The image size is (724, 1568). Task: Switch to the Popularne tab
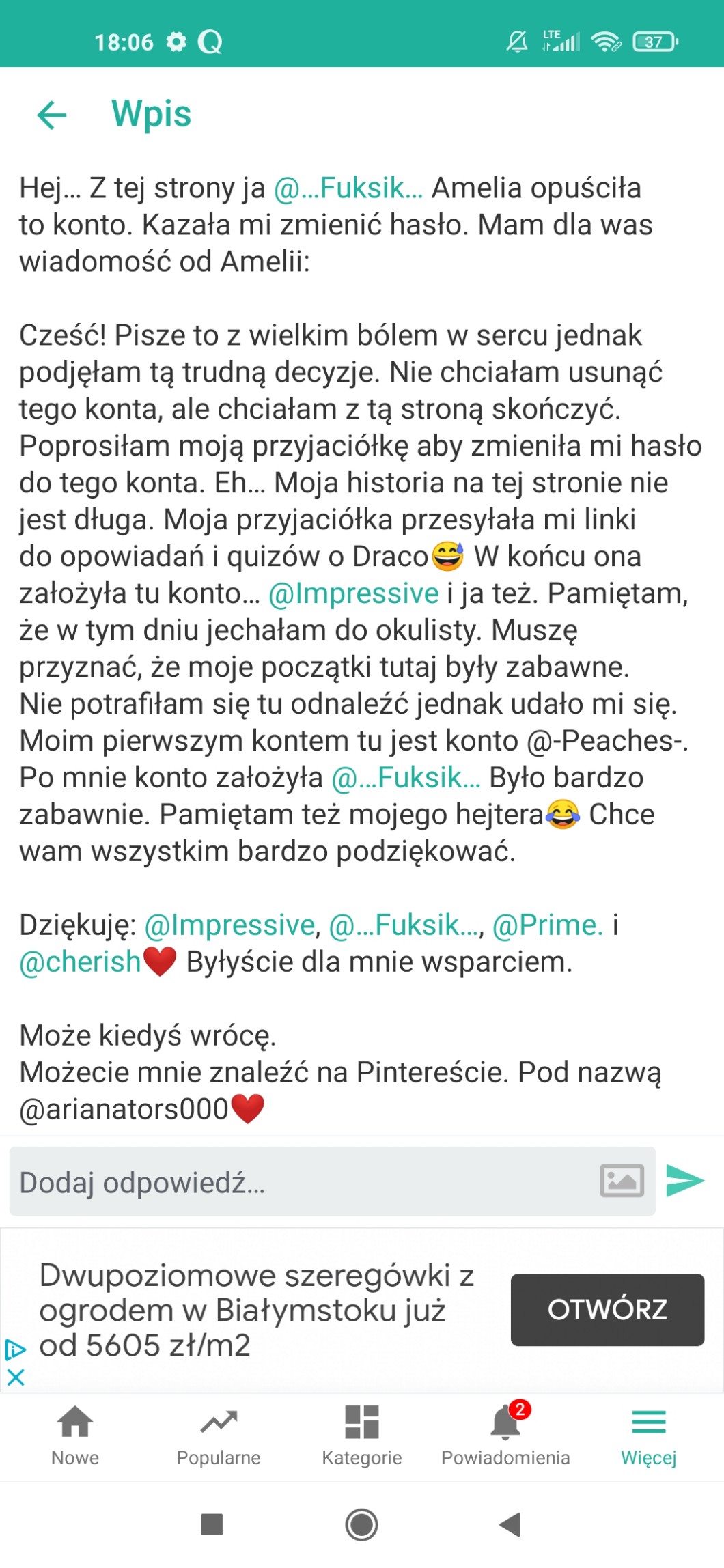[x=219, y=1436]
